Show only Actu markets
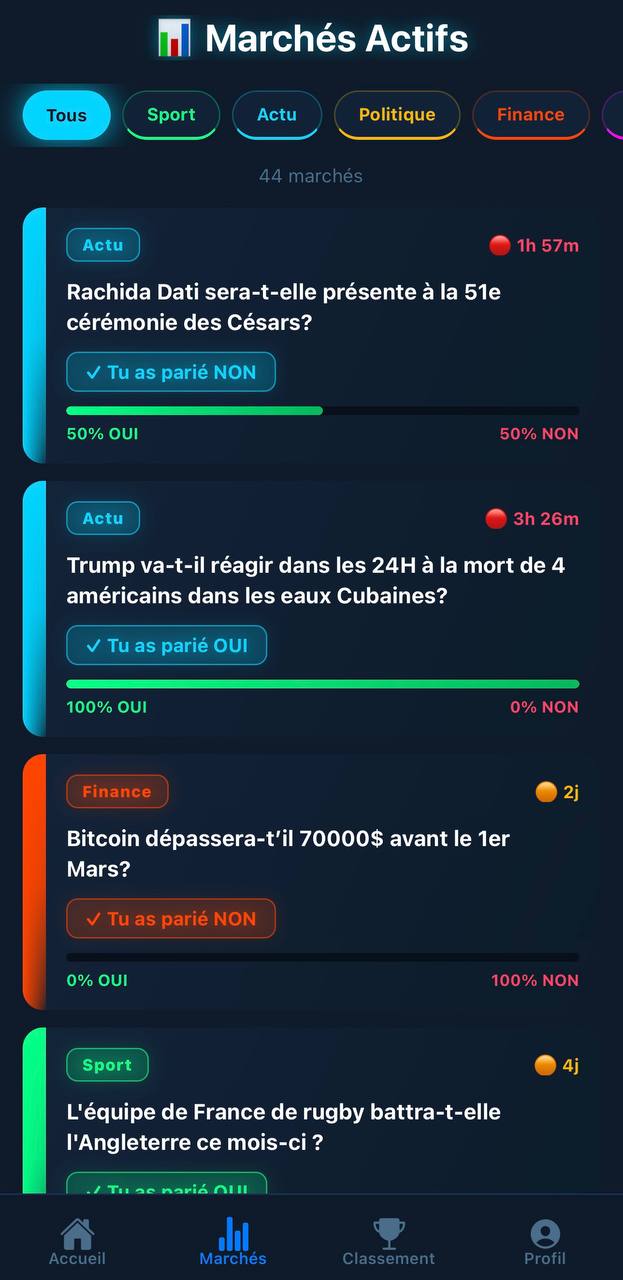623x1280 pixels. coord(277,115)
